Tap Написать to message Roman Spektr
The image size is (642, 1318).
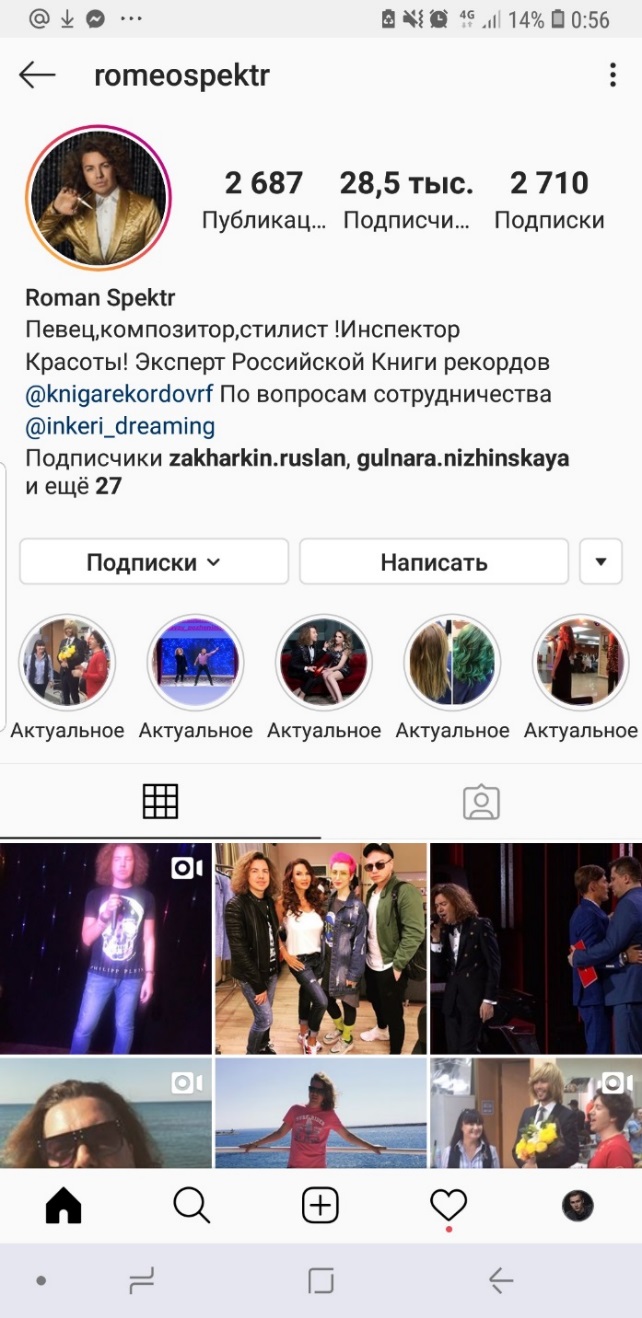click(434, 562)
